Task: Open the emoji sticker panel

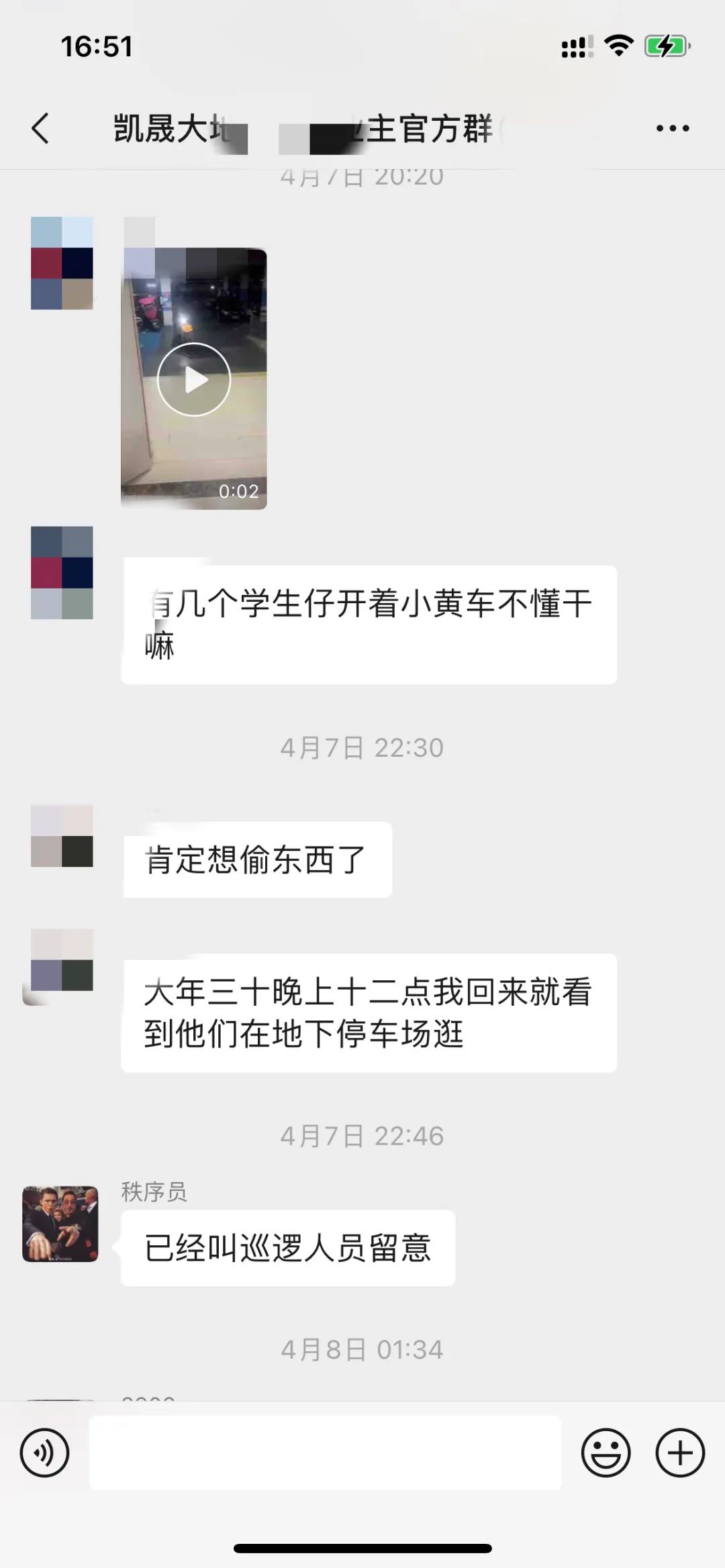Action: coord(606,1453)
